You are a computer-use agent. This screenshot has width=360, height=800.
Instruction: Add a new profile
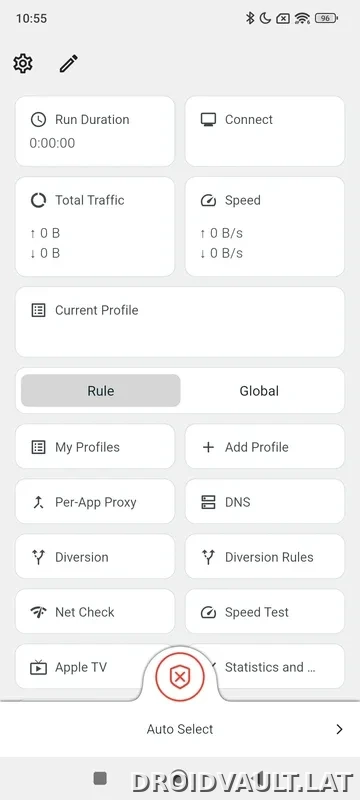[x=265, y=447]
